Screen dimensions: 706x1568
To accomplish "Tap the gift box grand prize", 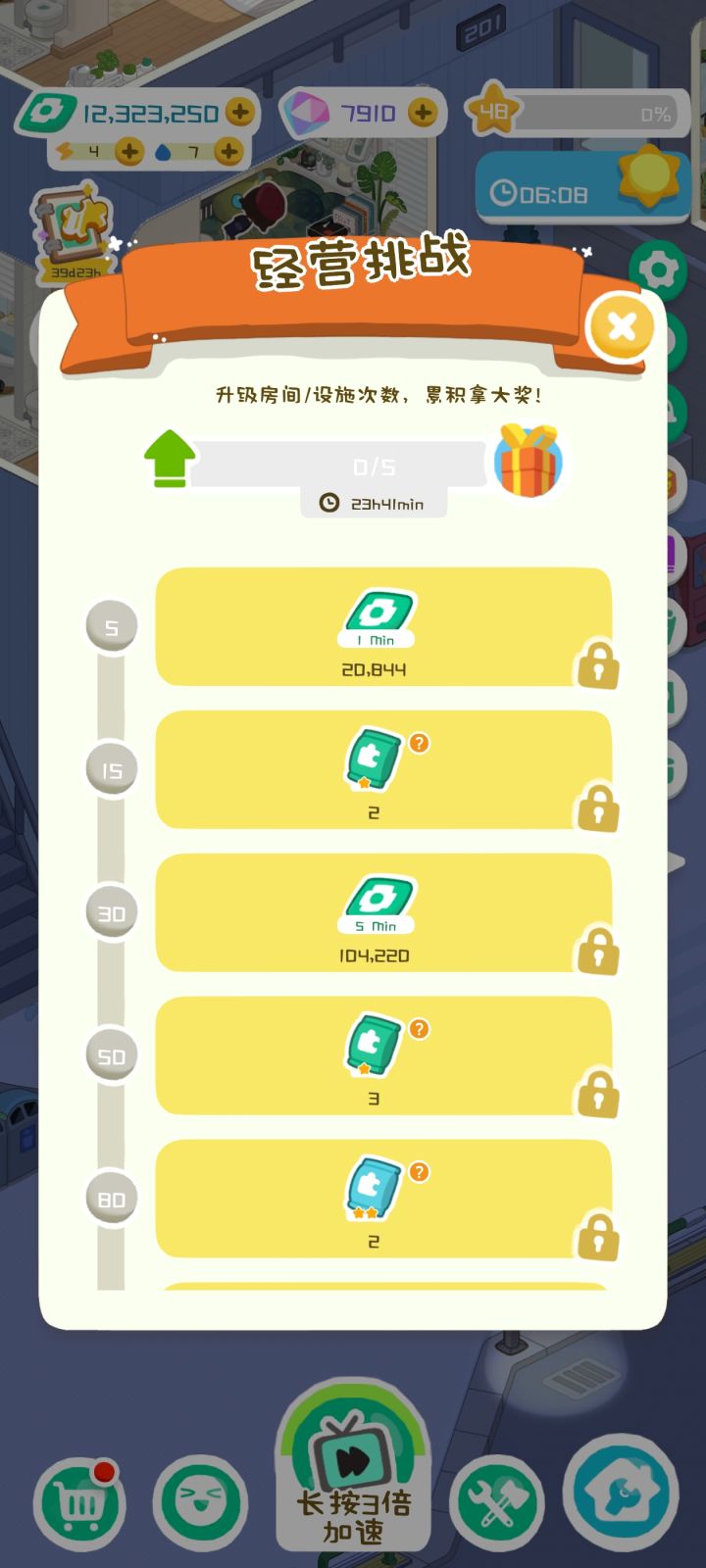I will pos(528,461).
